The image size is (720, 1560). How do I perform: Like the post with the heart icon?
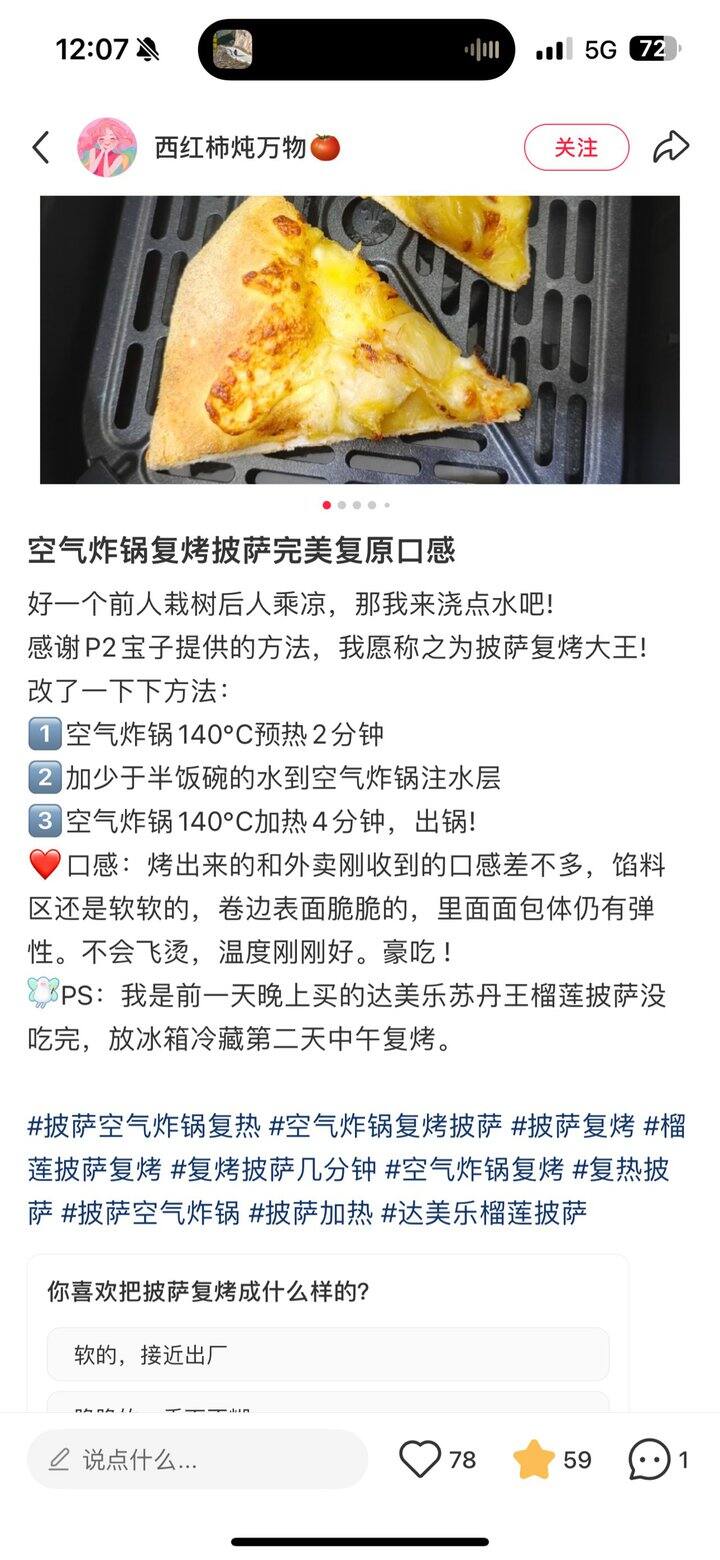coord(420,1460)
